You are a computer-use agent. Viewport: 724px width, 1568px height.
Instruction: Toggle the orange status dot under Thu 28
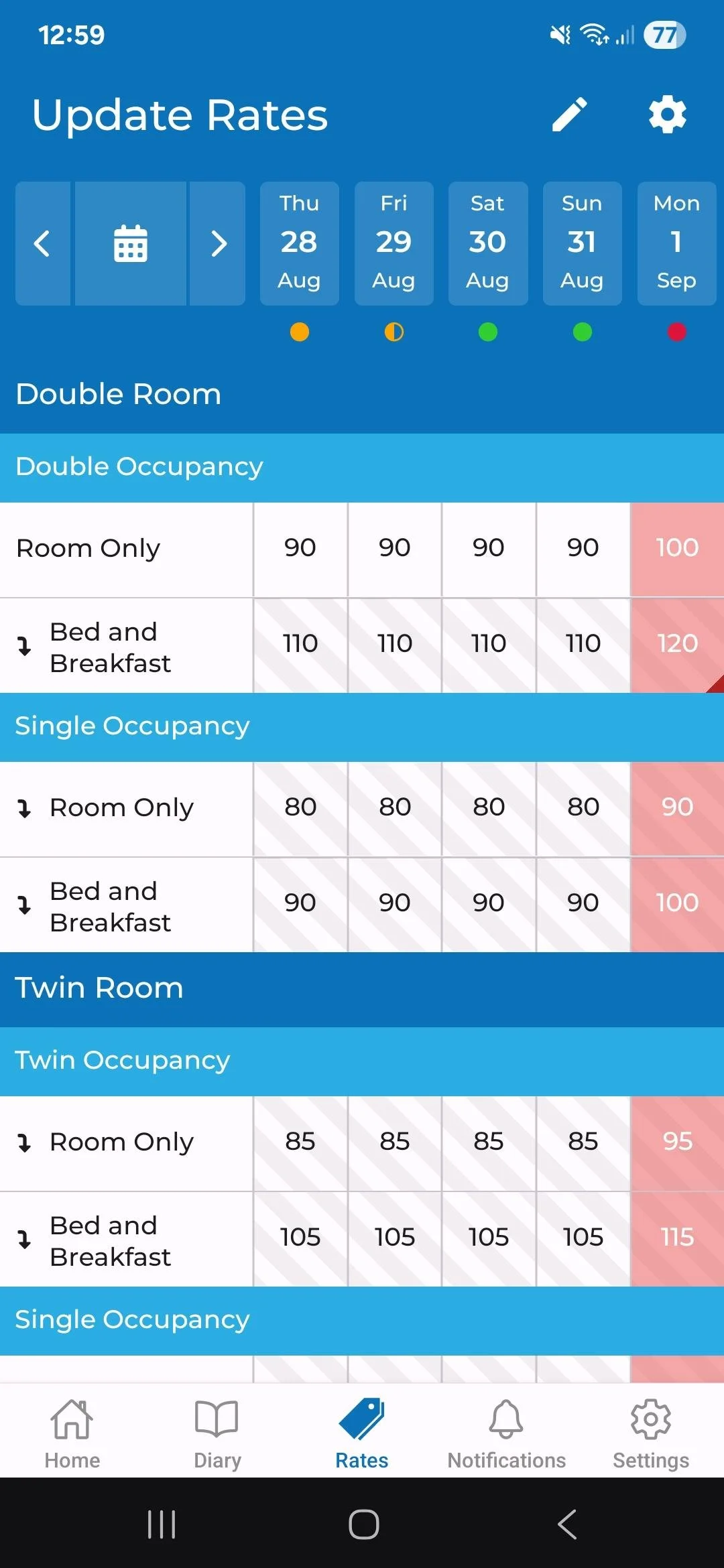[x=300, y=332]
